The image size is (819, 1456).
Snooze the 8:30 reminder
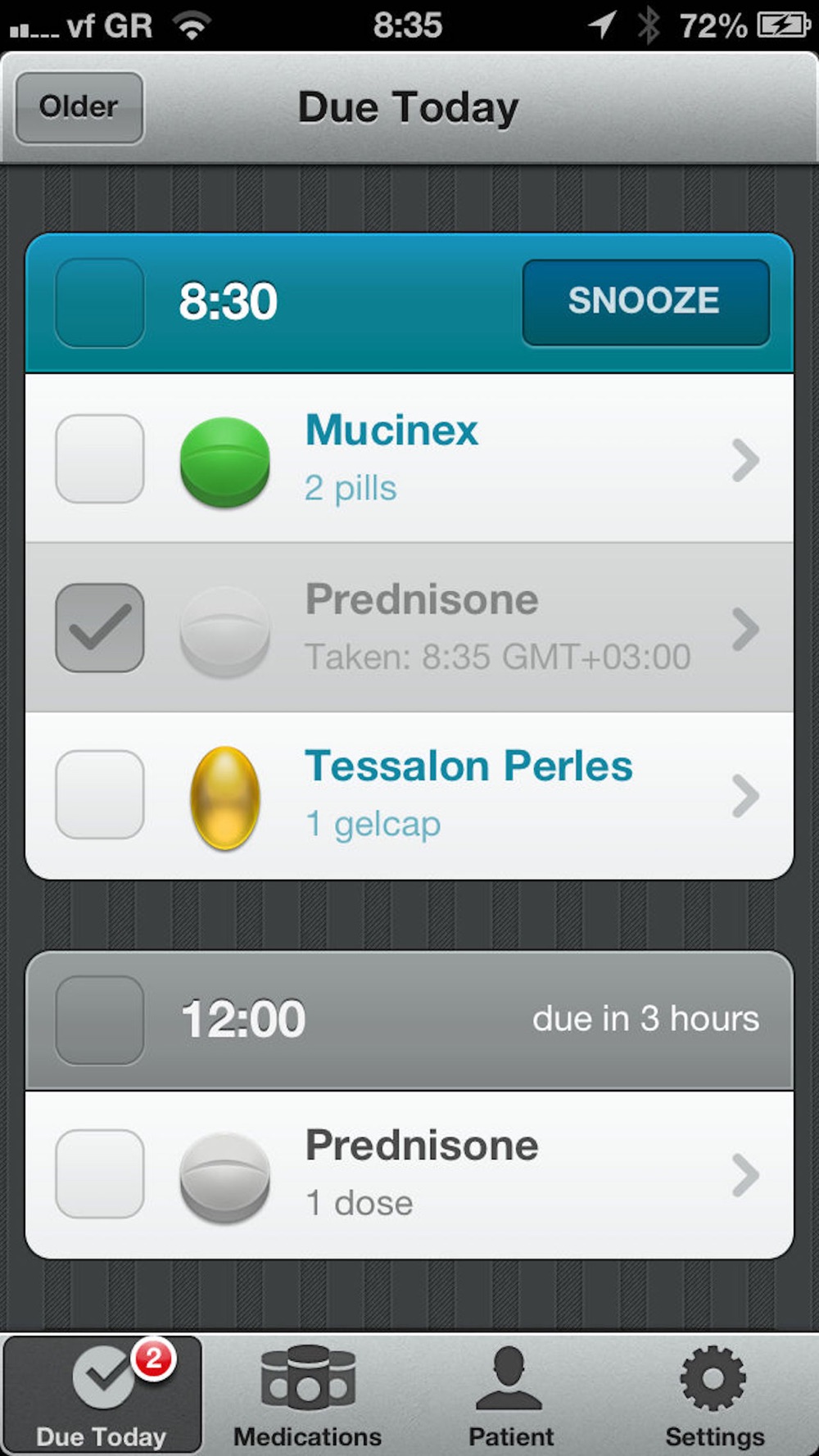645,302
